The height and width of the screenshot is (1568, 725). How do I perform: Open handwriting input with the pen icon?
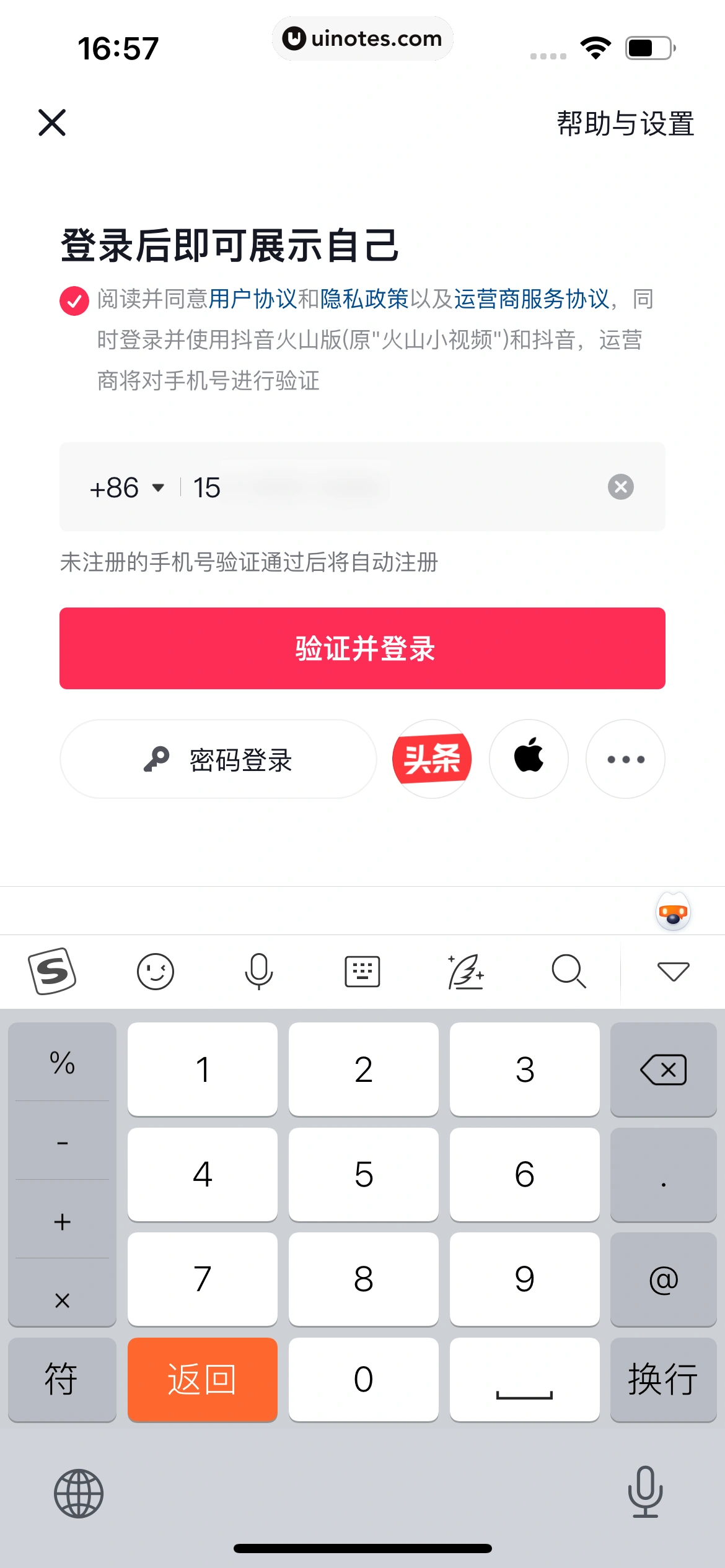pyautogui.click(x=466, y=971)
